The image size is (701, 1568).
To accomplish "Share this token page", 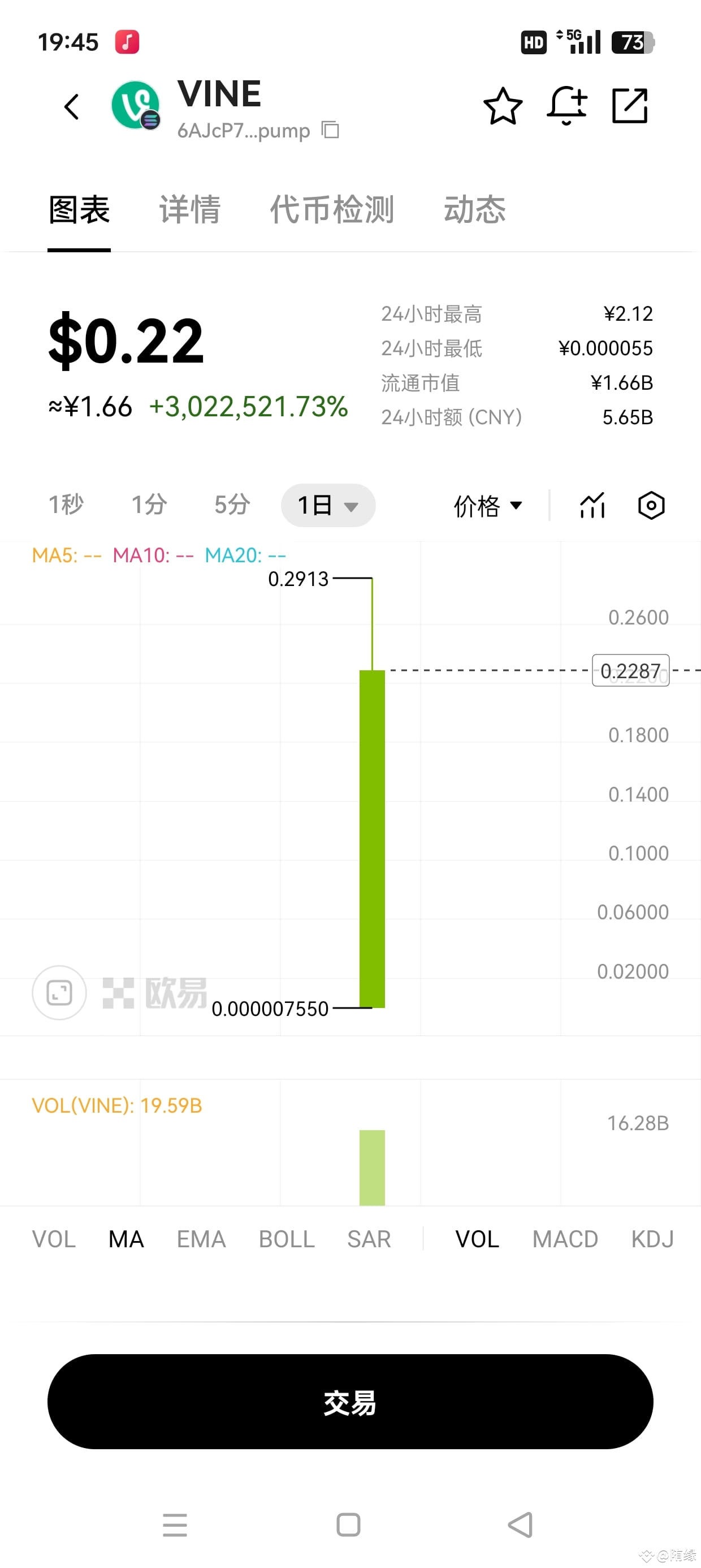I will 630,106.
